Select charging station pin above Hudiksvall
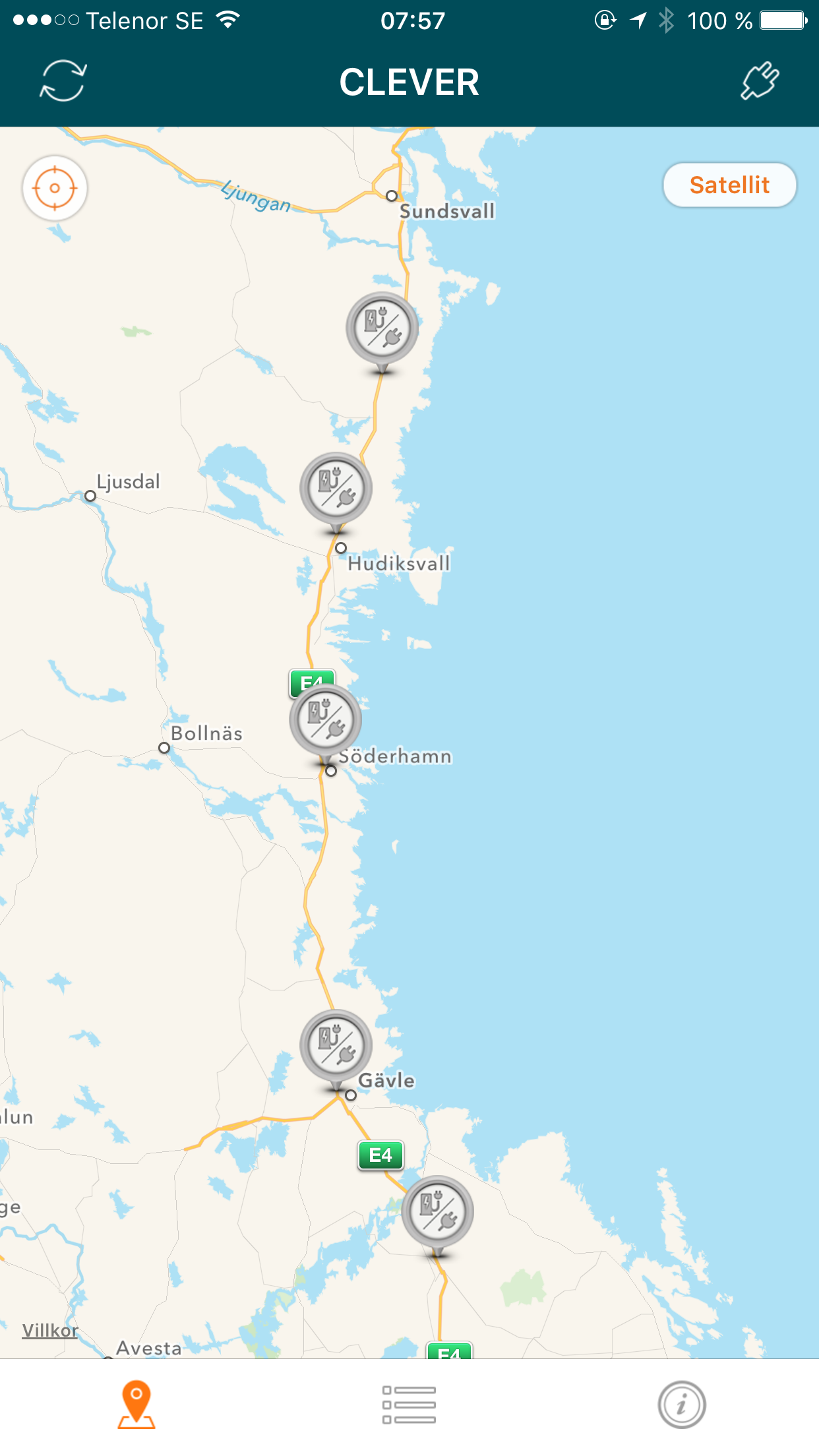This screenshot has height=1456, width=819. tap(336, 489)
